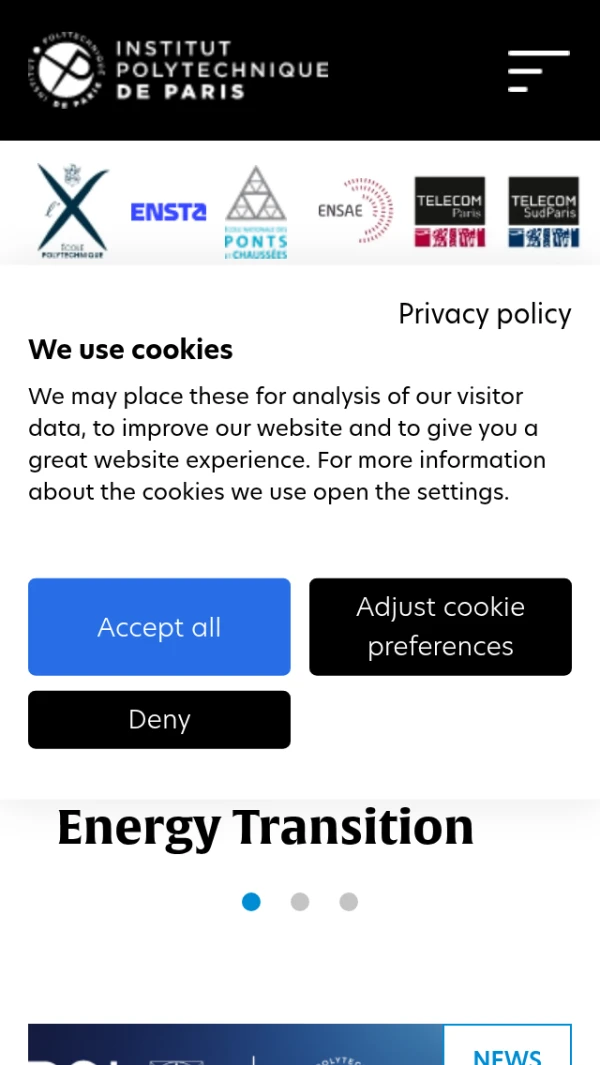600x1065 pixels.
Task: Deny cookies
Action: 159,719
